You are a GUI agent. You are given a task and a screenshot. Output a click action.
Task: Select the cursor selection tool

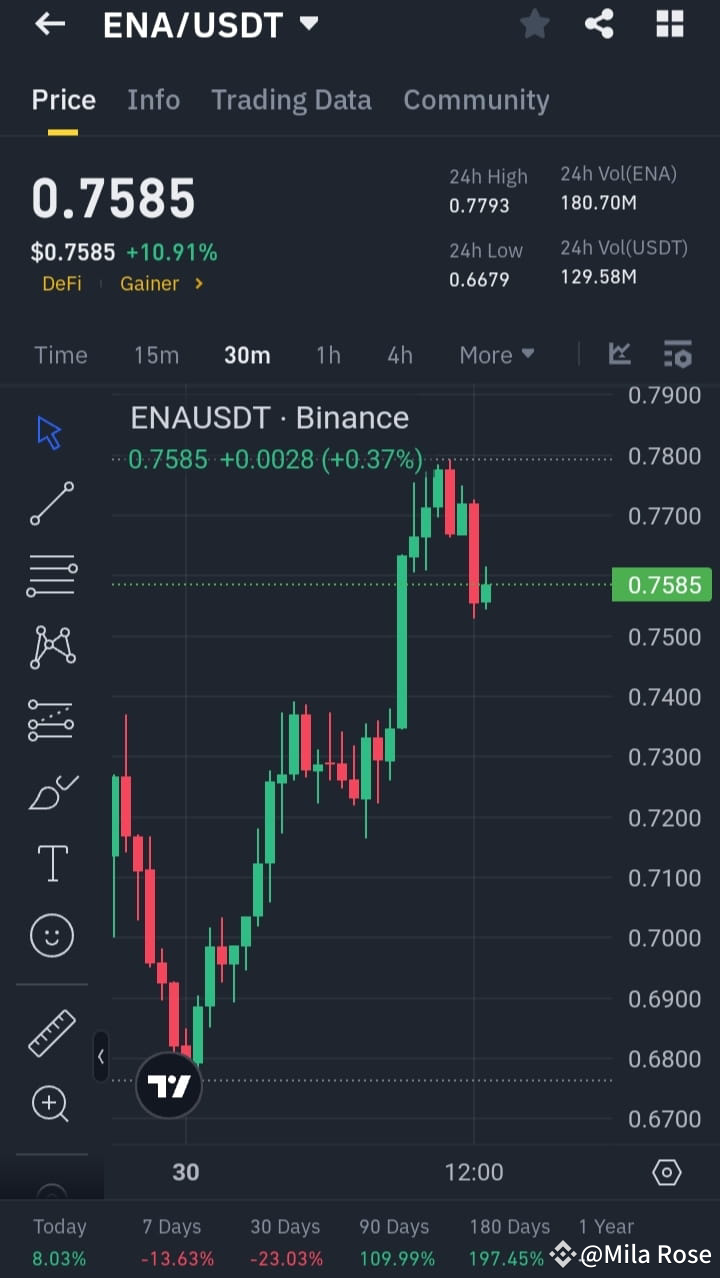50,432
